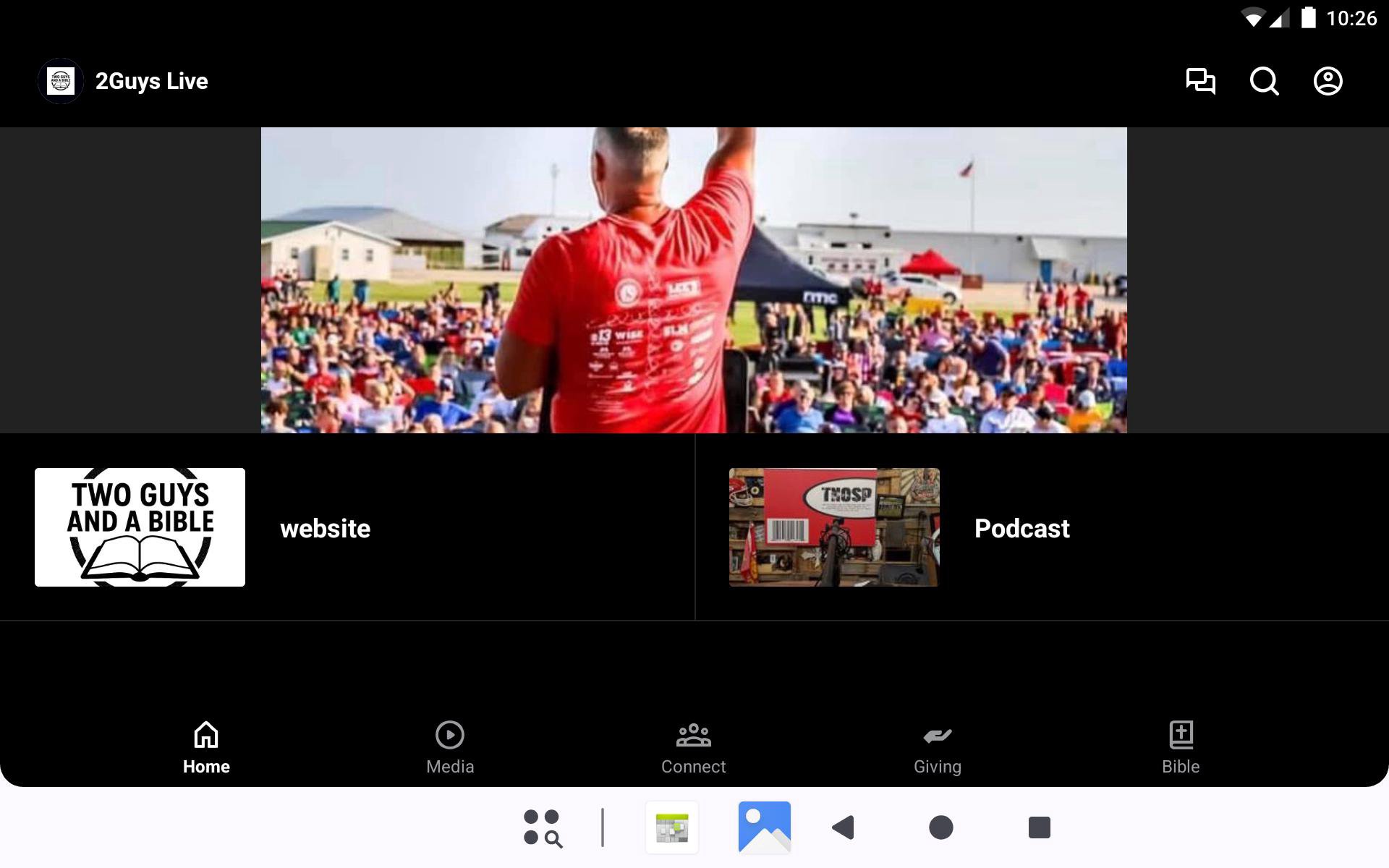Switch to the Bible tab
Screen dimensions: 1389x868
click(1181, 749)
